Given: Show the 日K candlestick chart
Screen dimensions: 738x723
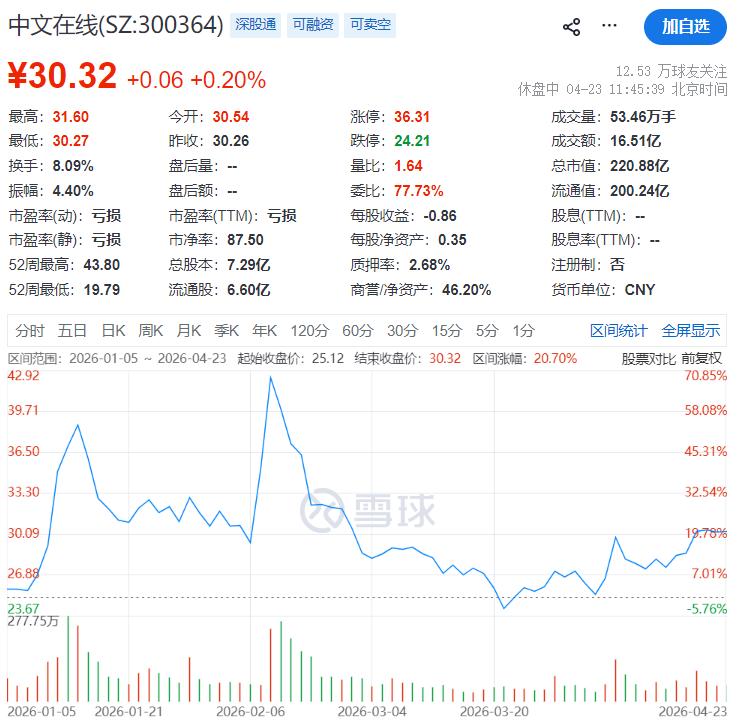Looking at the screenshot, I should coord(113,331).
